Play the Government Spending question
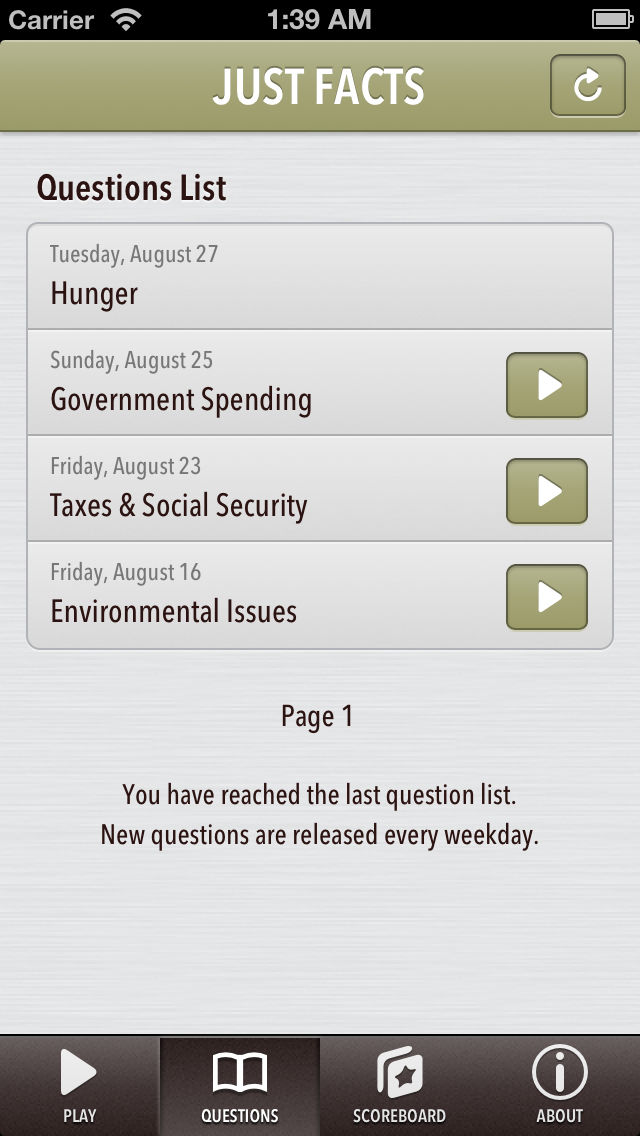Screen dimensions: 640x1136 tap(547, 385)
